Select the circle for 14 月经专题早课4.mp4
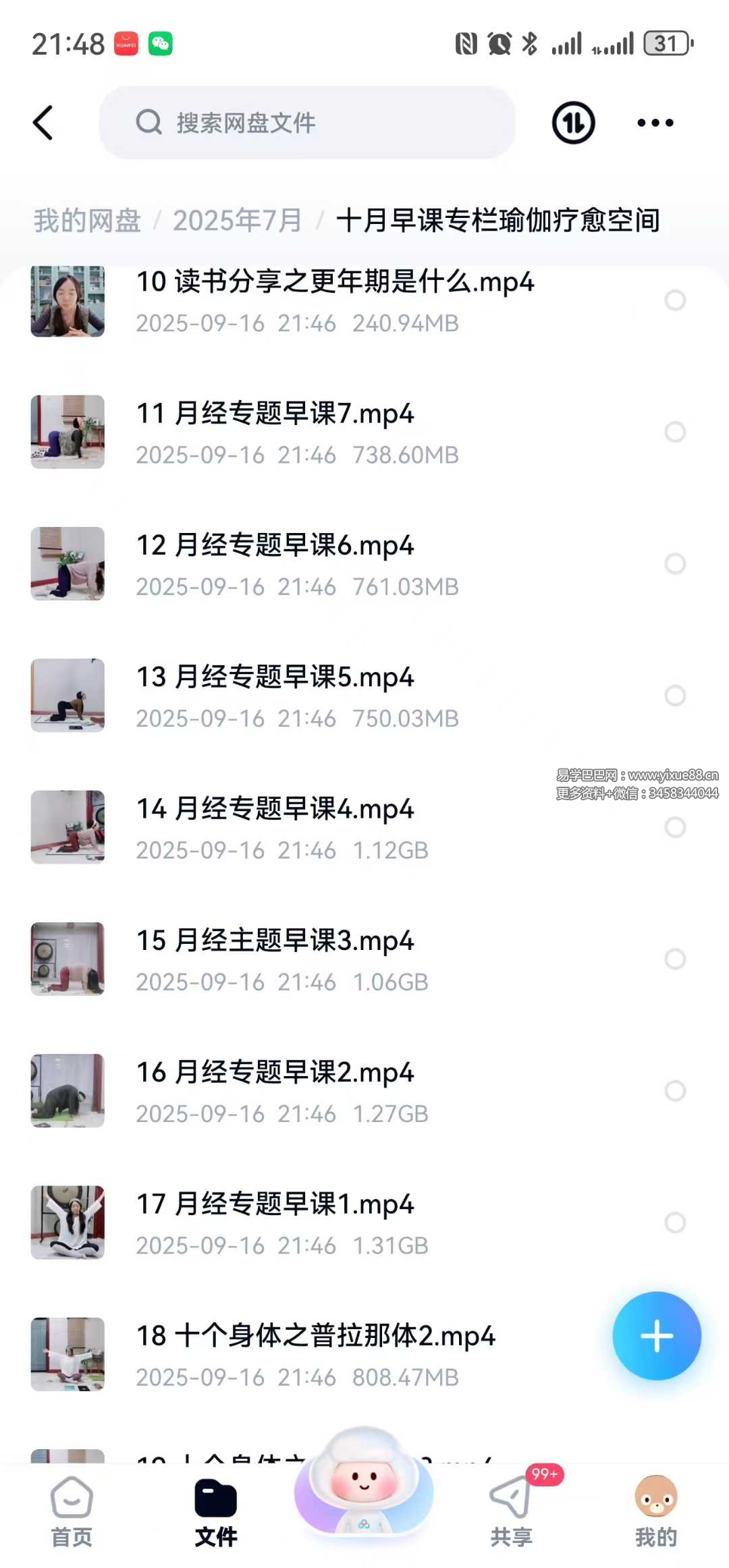This screenshot has height=1568, width=729. [x=675, y=827]
